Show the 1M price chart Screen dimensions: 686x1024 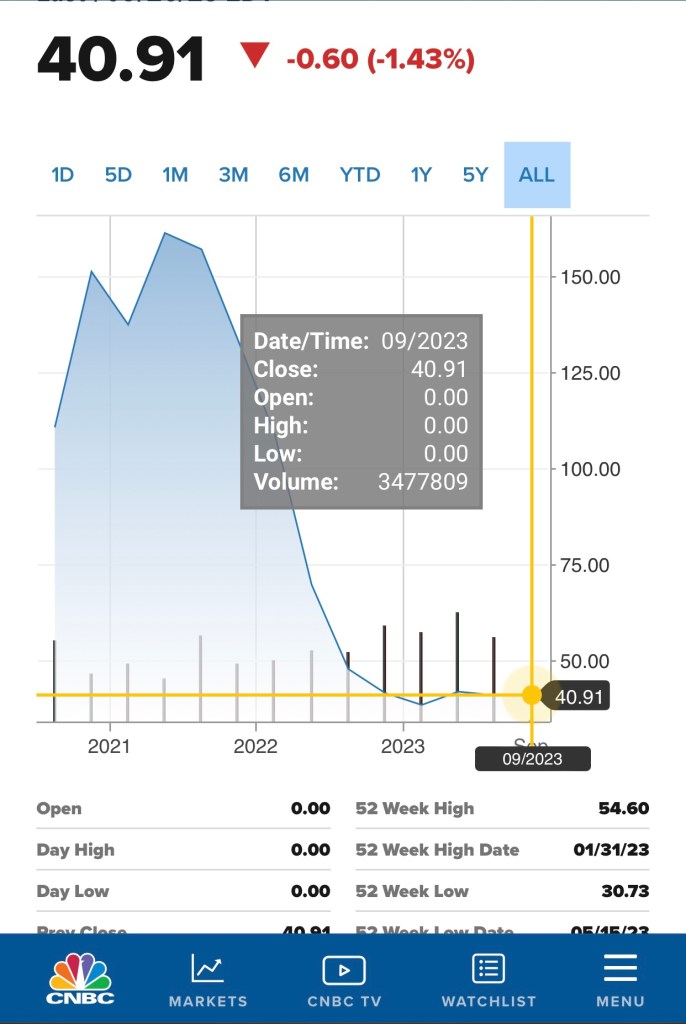click(175, 175)
